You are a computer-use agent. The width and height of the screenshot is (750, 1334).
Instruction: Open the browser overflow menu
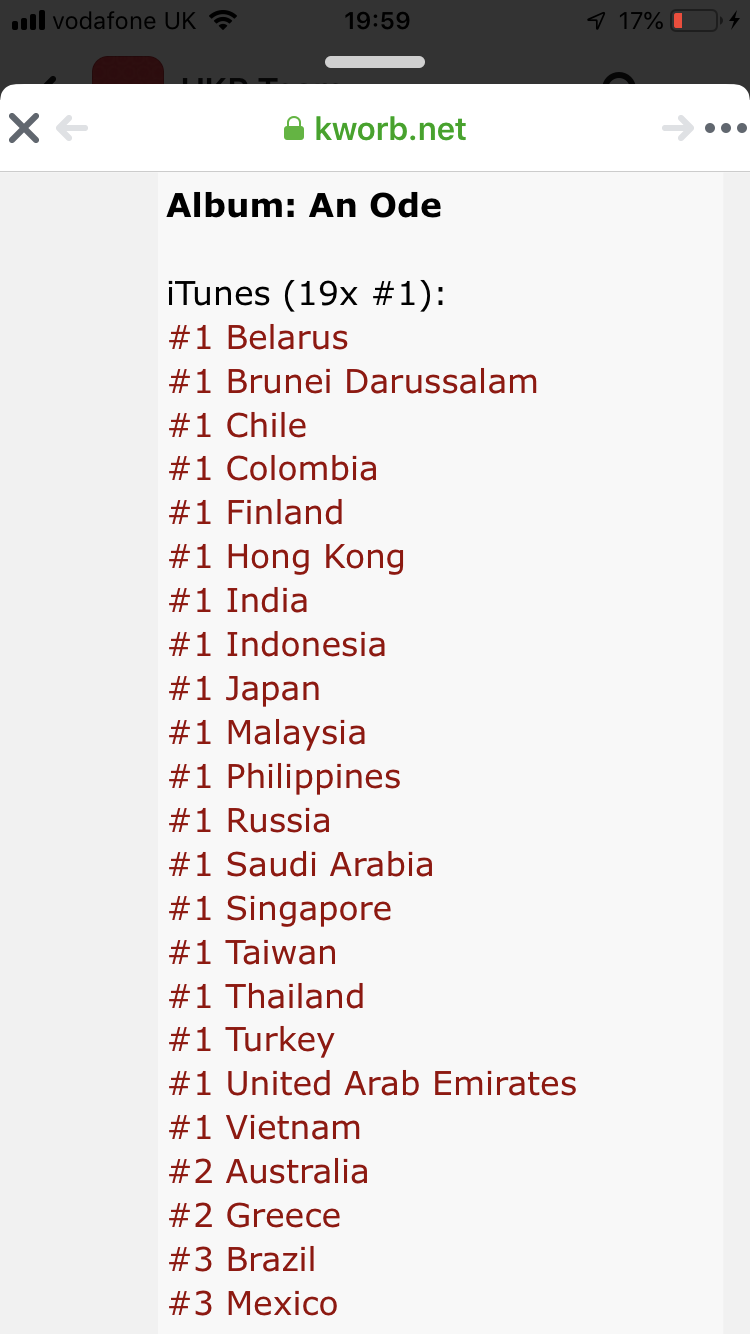pyautogui.click(x=726, y=128)
